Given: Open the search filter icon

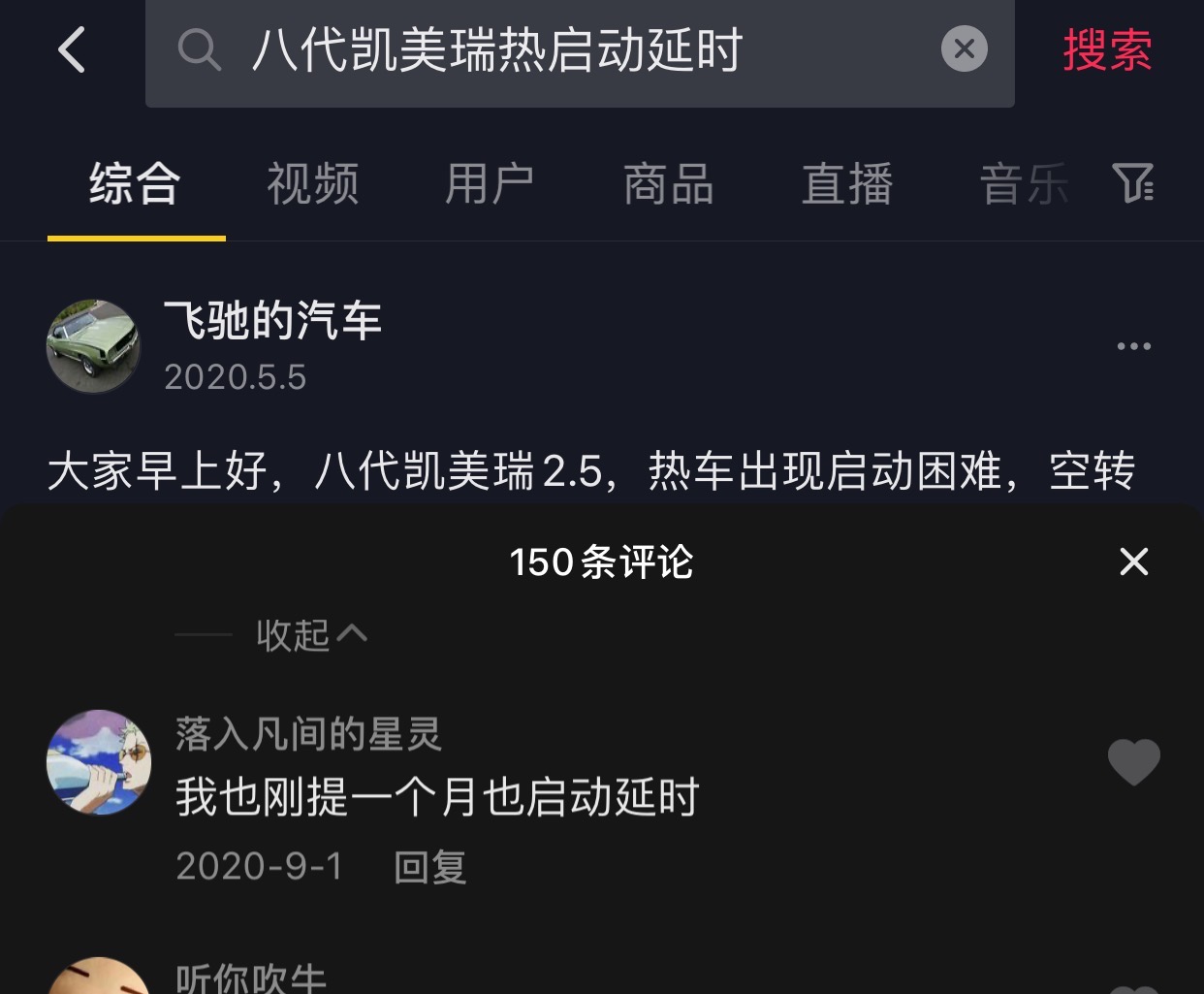Looking at the screenshot, I should point(1132,182).
